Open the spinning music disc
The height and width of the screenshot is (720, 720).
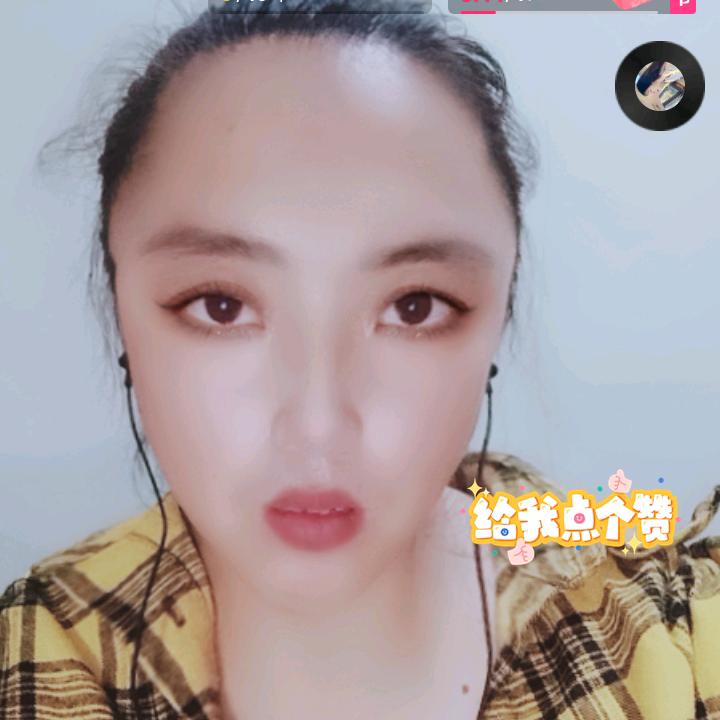tap(660, 86)
